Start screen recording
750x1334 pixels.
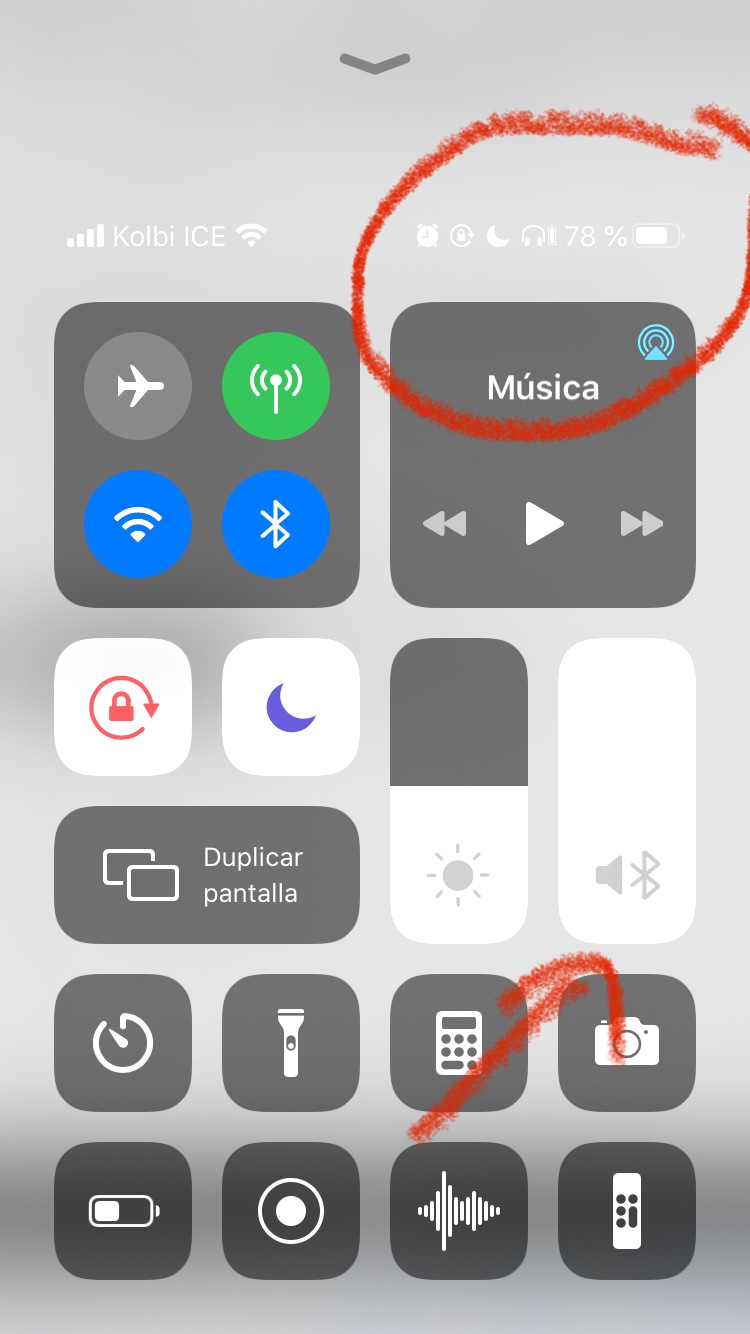point(291,1211)
